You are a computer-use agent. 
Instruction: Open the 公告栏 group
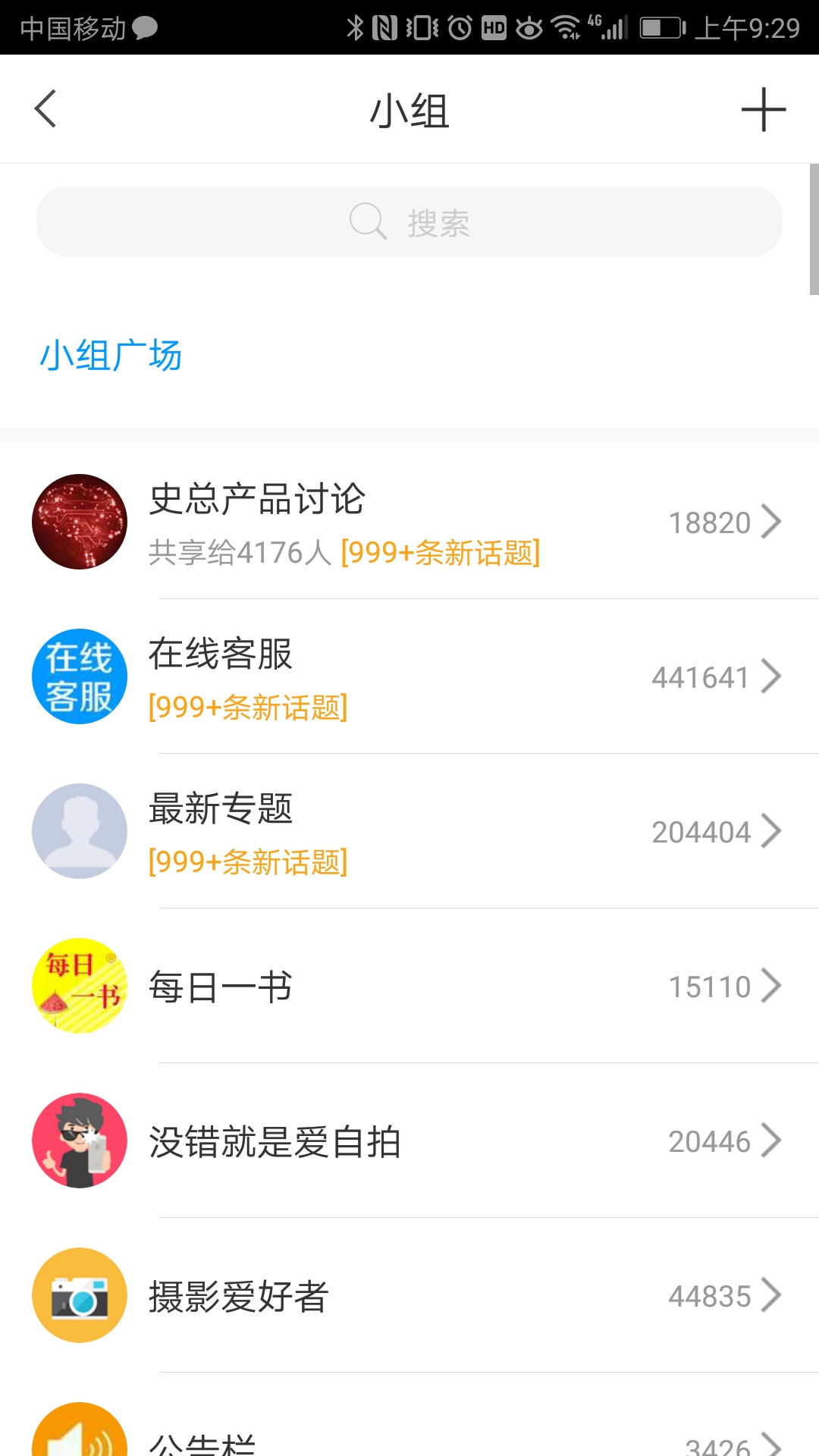409,1437
